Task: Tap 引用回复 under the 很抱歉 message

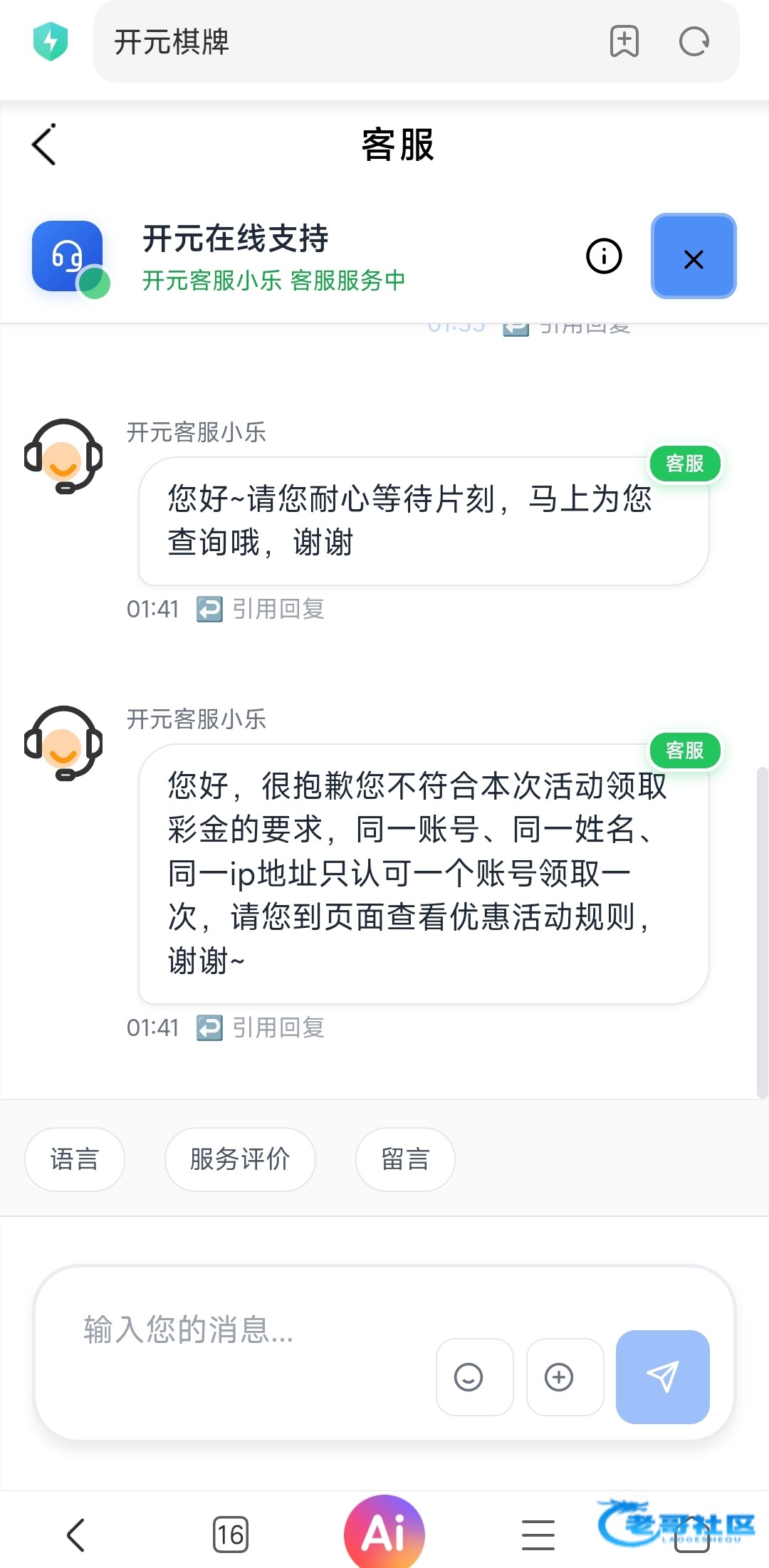Action: pos(261,1028)
